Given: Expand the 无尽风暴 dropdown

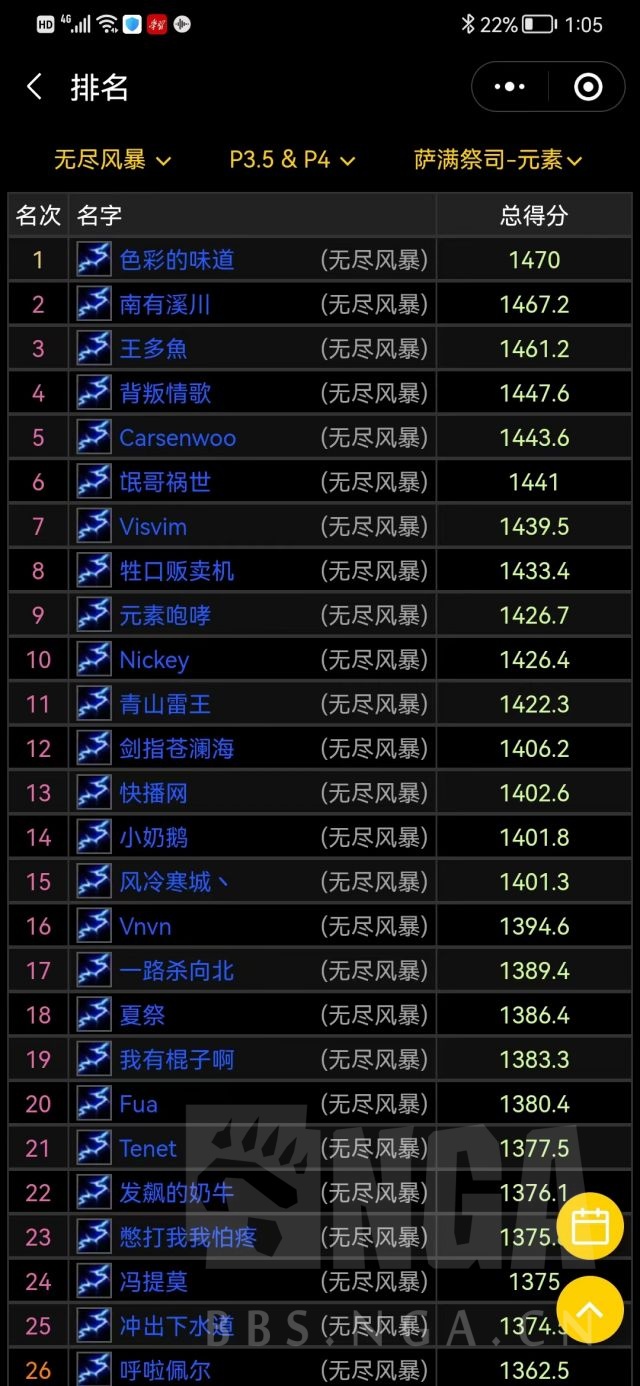Looking at the screenshot, I should click(112, 160).
